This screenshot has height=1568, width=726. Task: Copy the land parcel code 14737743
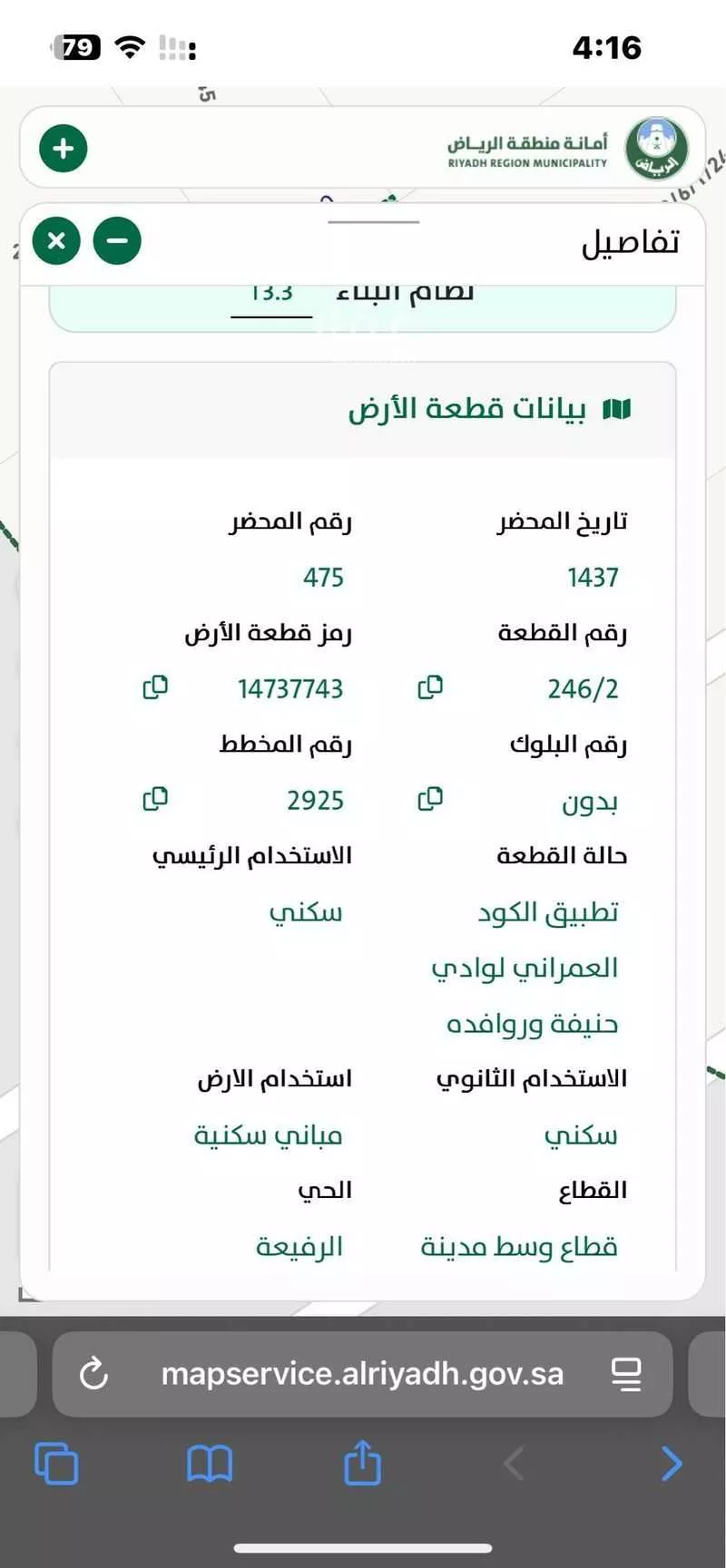pyautogui.click(x=155, y=687)
